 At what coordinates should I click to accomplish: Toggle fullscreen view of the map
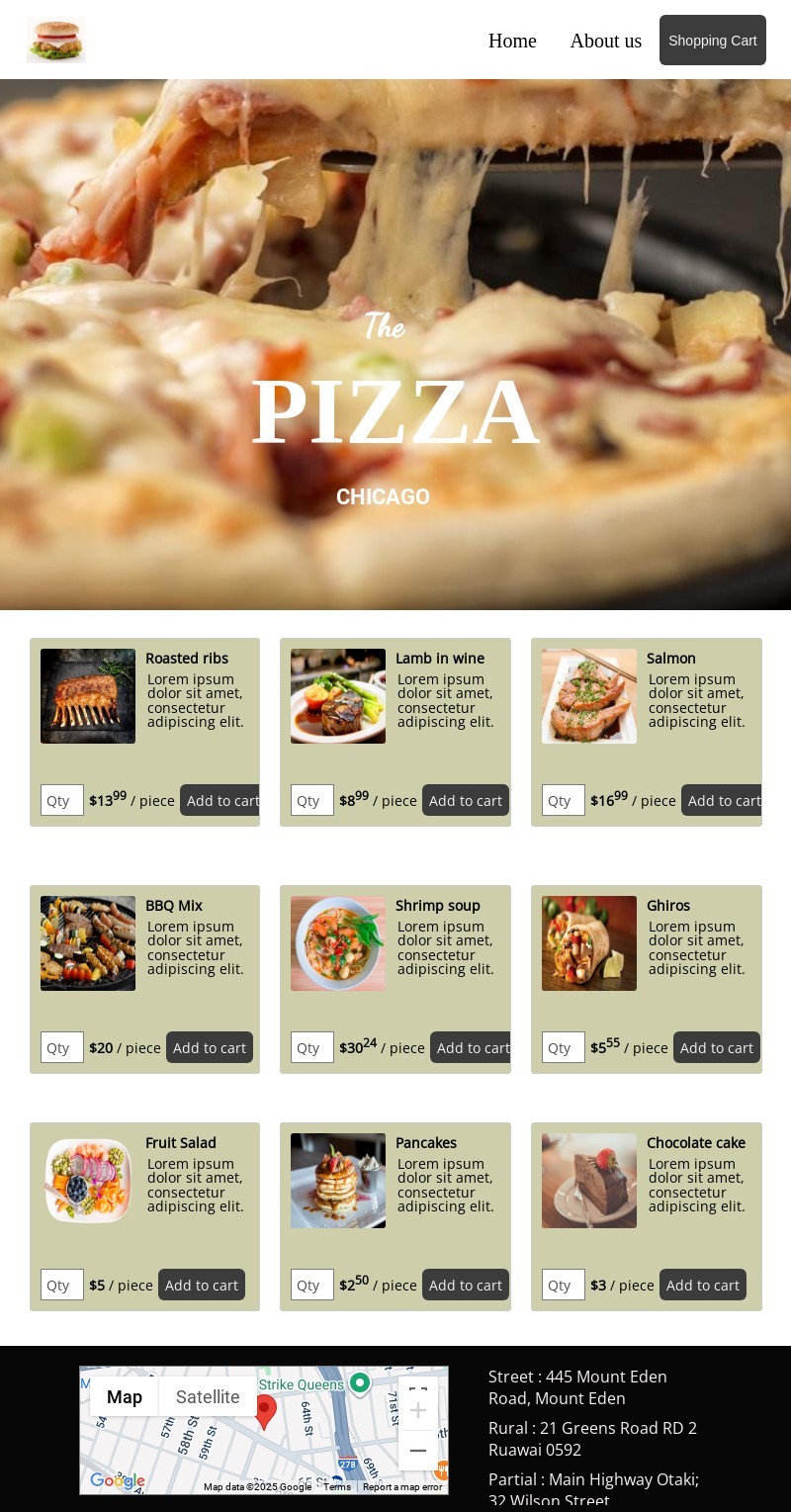(418, 1383)
